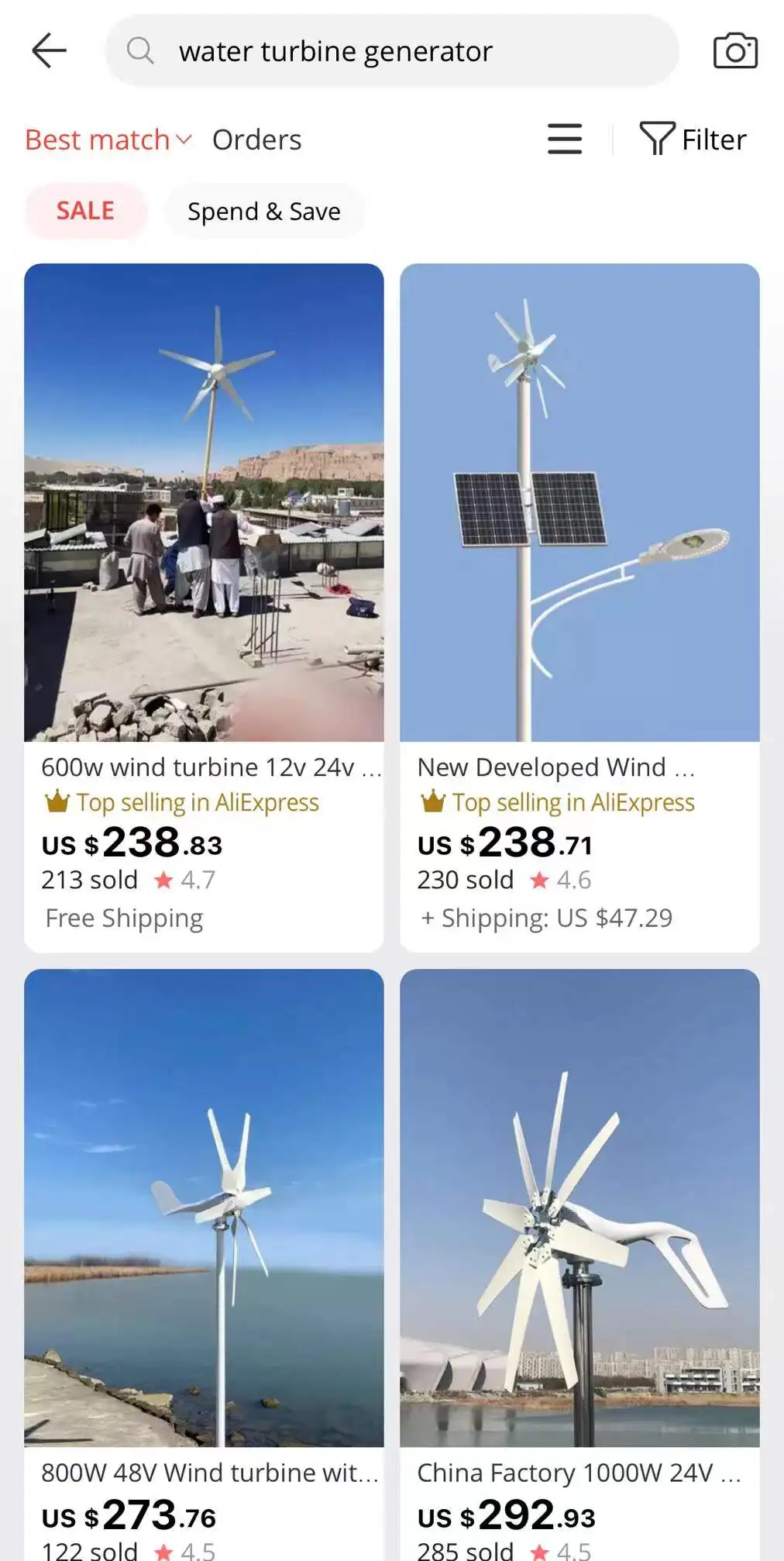Go back using the arrow icon

tap(50, 51)
